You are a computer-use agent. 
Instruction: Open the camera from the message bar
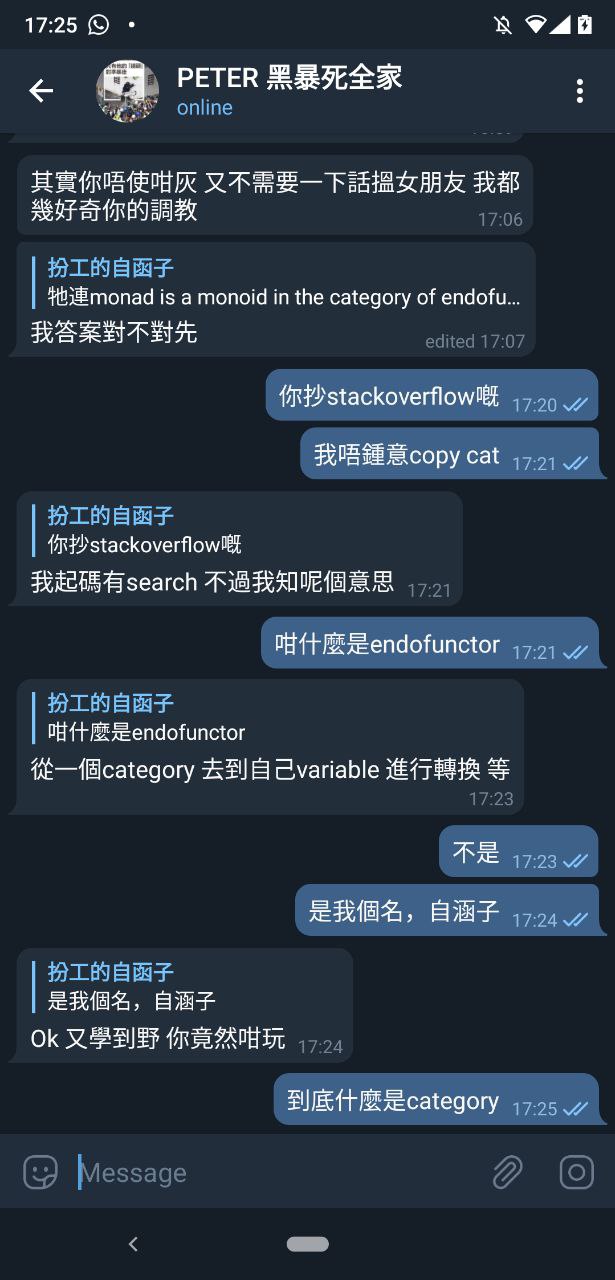[576, 1172]
